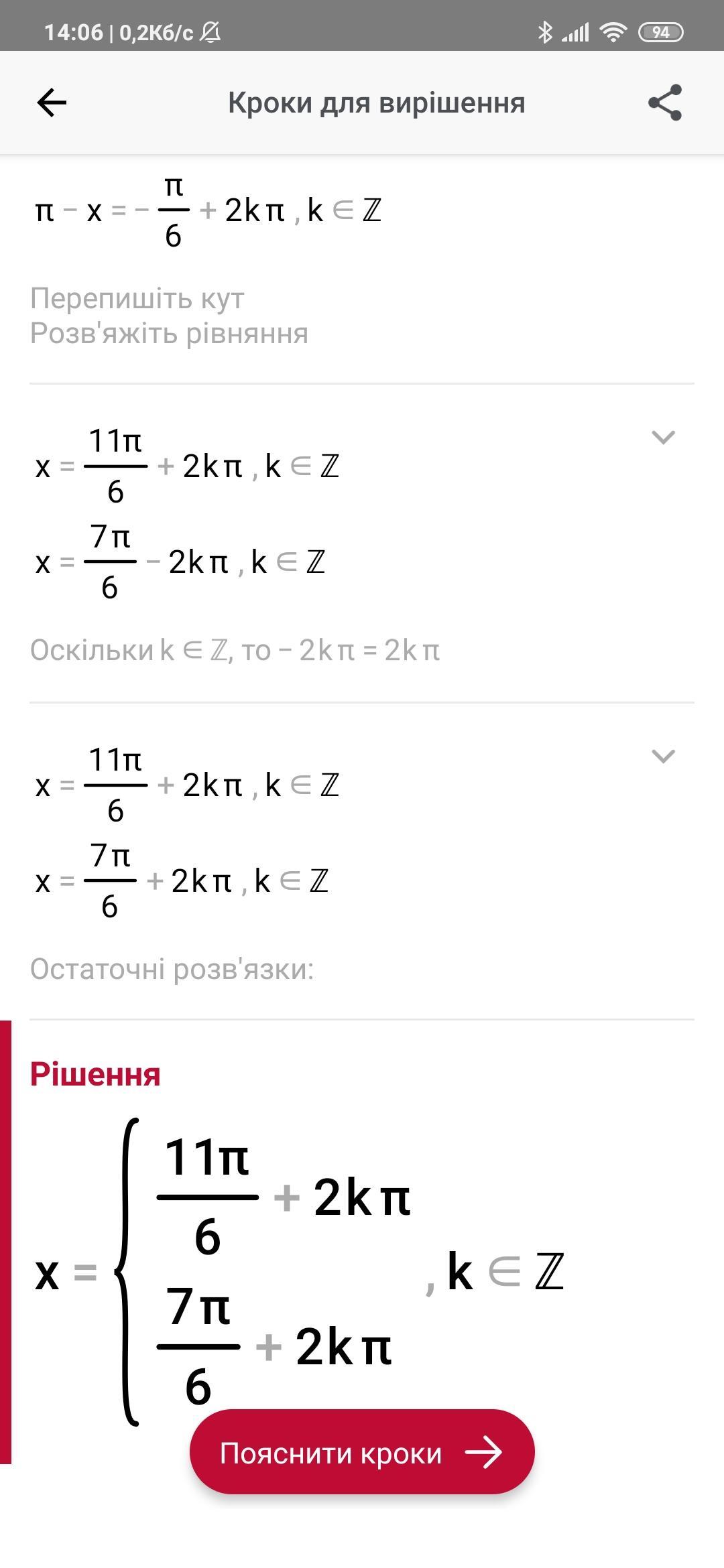Expand the step with 7π/6 − 2kπ
This screenshot has width=724, height=1568.
tap(663, 438)
